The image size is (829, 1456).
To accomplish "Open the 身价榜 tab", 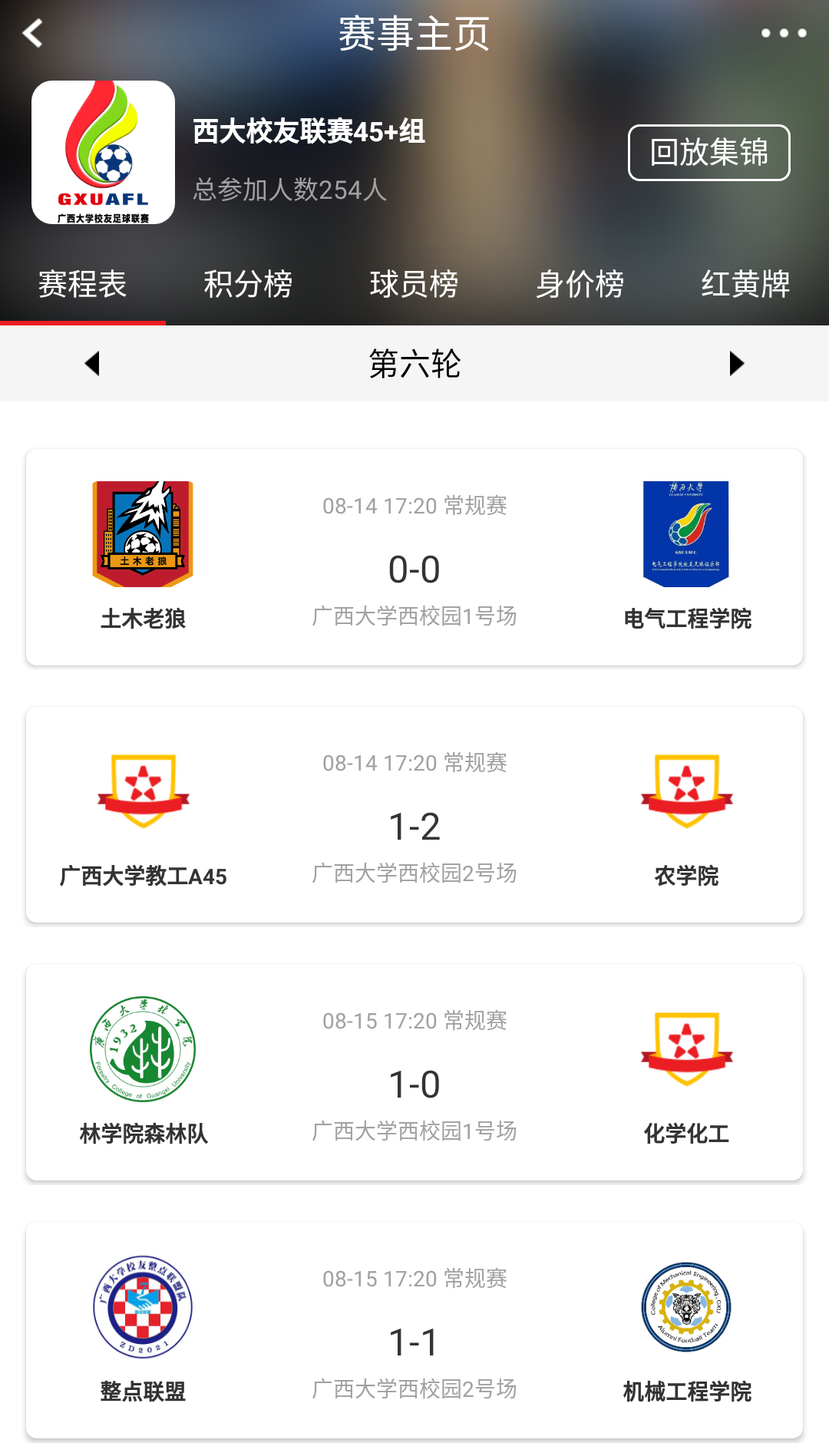I will pyautogui.click(x=580, y=284).
